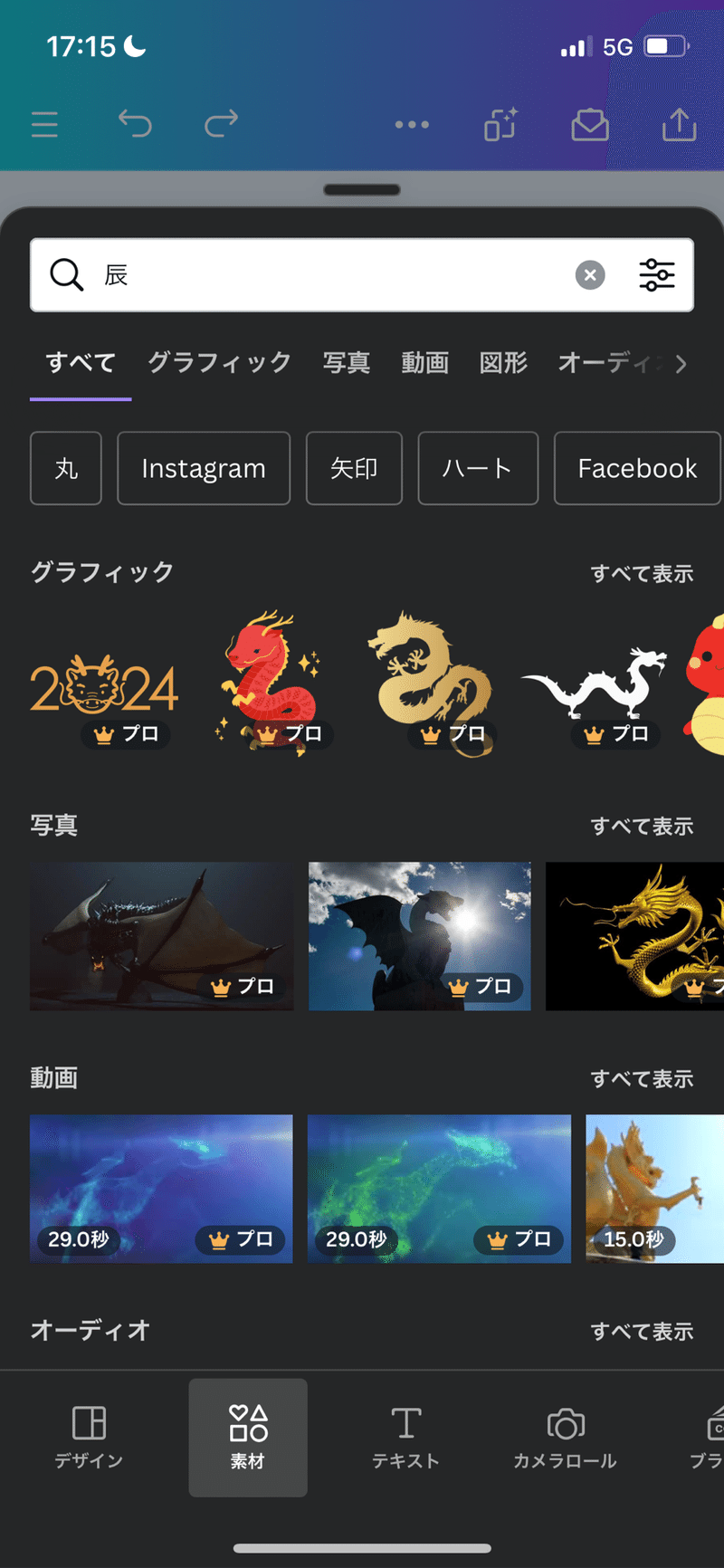Switch to the 動画 tab
This screenshot has height=1568, width=724.
(x=425, y=363)
